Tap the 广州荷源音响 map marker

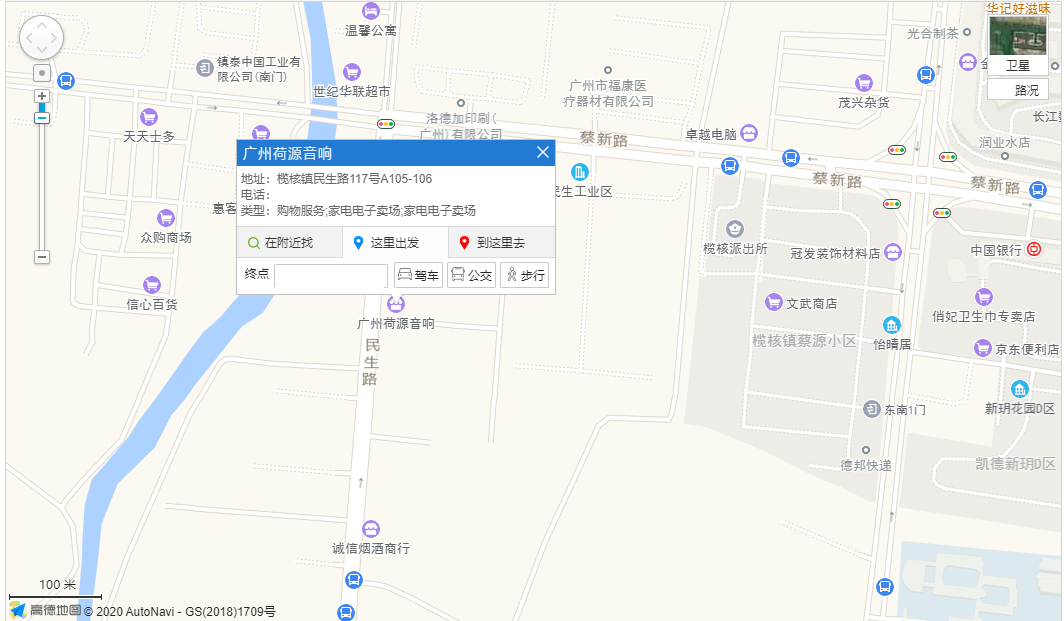coord(396,305)
